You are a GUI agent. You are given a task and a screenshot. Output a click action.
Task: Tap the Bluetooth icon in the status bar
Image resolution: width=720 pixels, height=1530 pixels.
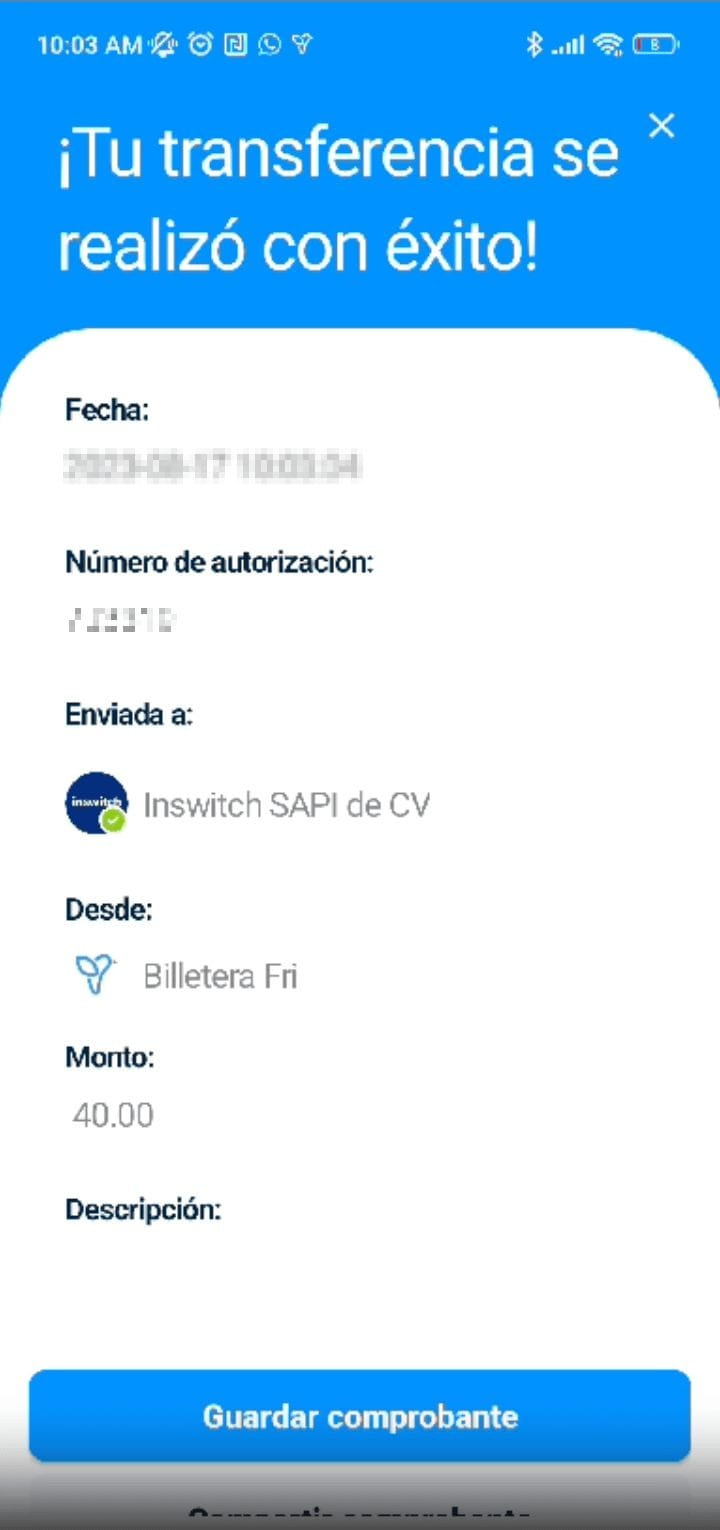[x=536, y=44]
